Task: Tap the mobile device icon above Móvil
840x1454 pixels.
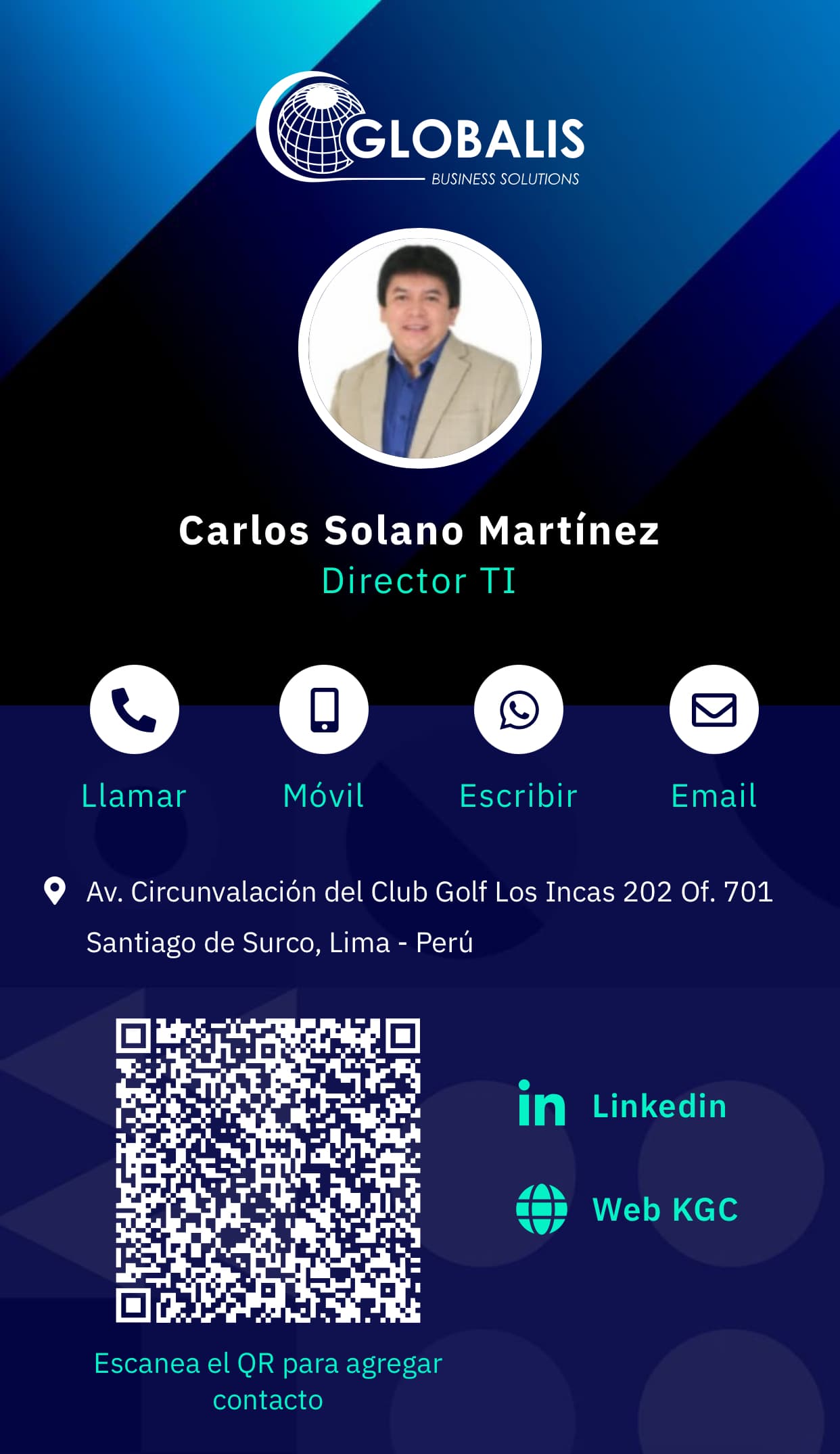Action: 323,709
